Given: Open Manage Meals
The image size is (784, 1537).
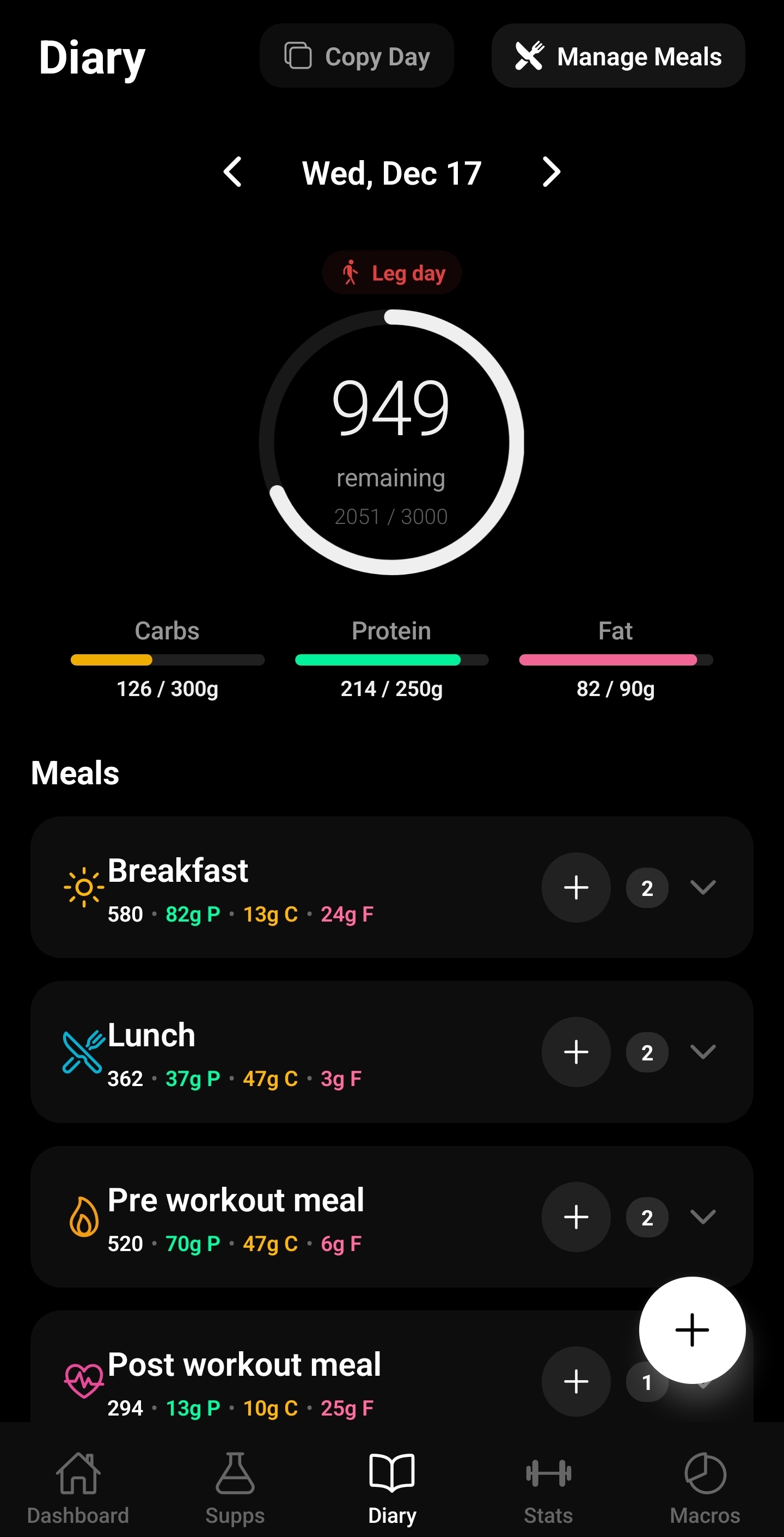Looking at the screenshot, I should tap(617, 56).
